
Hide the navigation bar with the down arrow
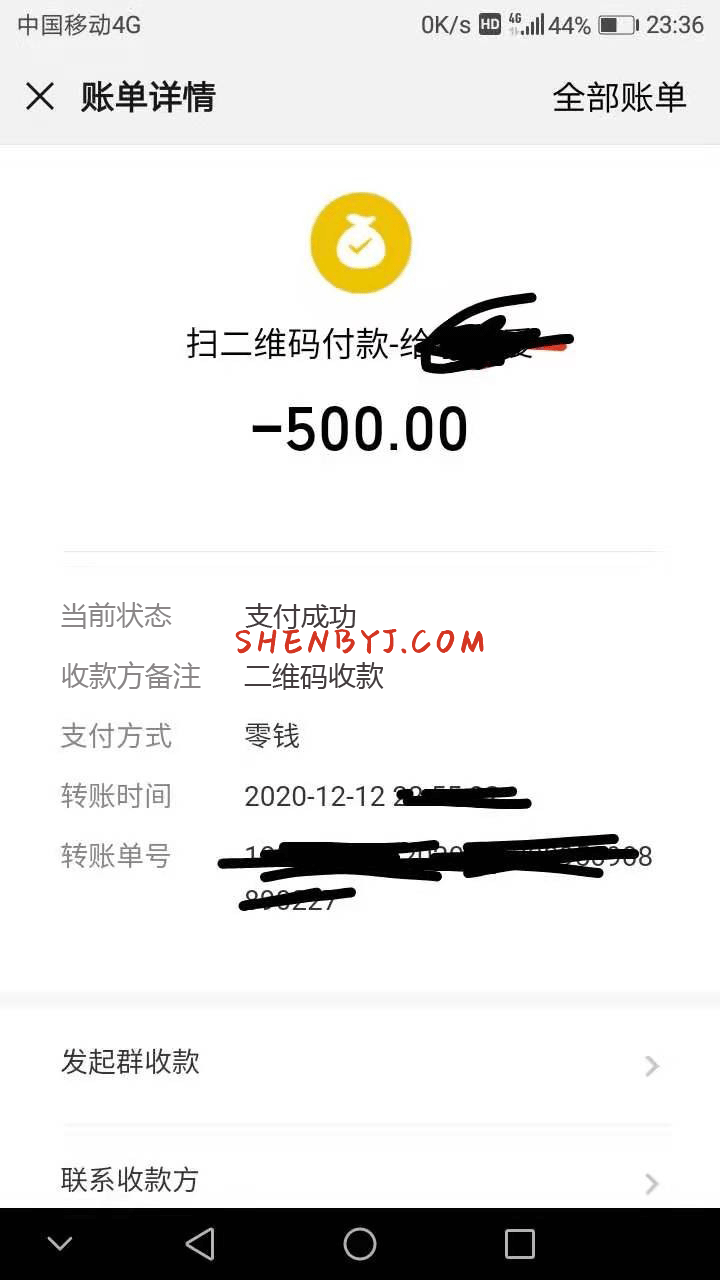(x=60, y=1244)
